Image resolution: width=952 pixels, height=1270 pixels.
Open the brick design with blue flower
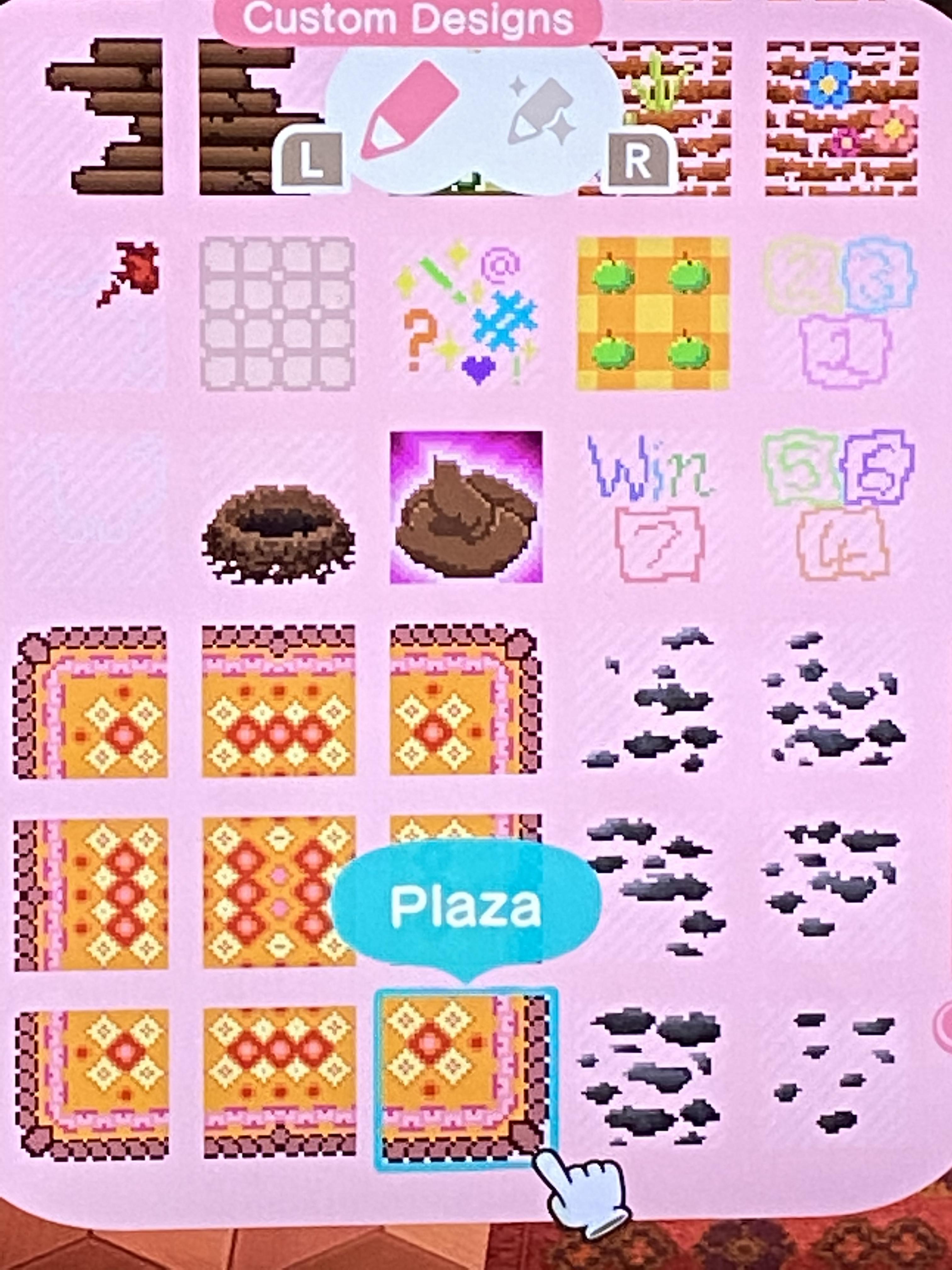(x=842, y=118)
